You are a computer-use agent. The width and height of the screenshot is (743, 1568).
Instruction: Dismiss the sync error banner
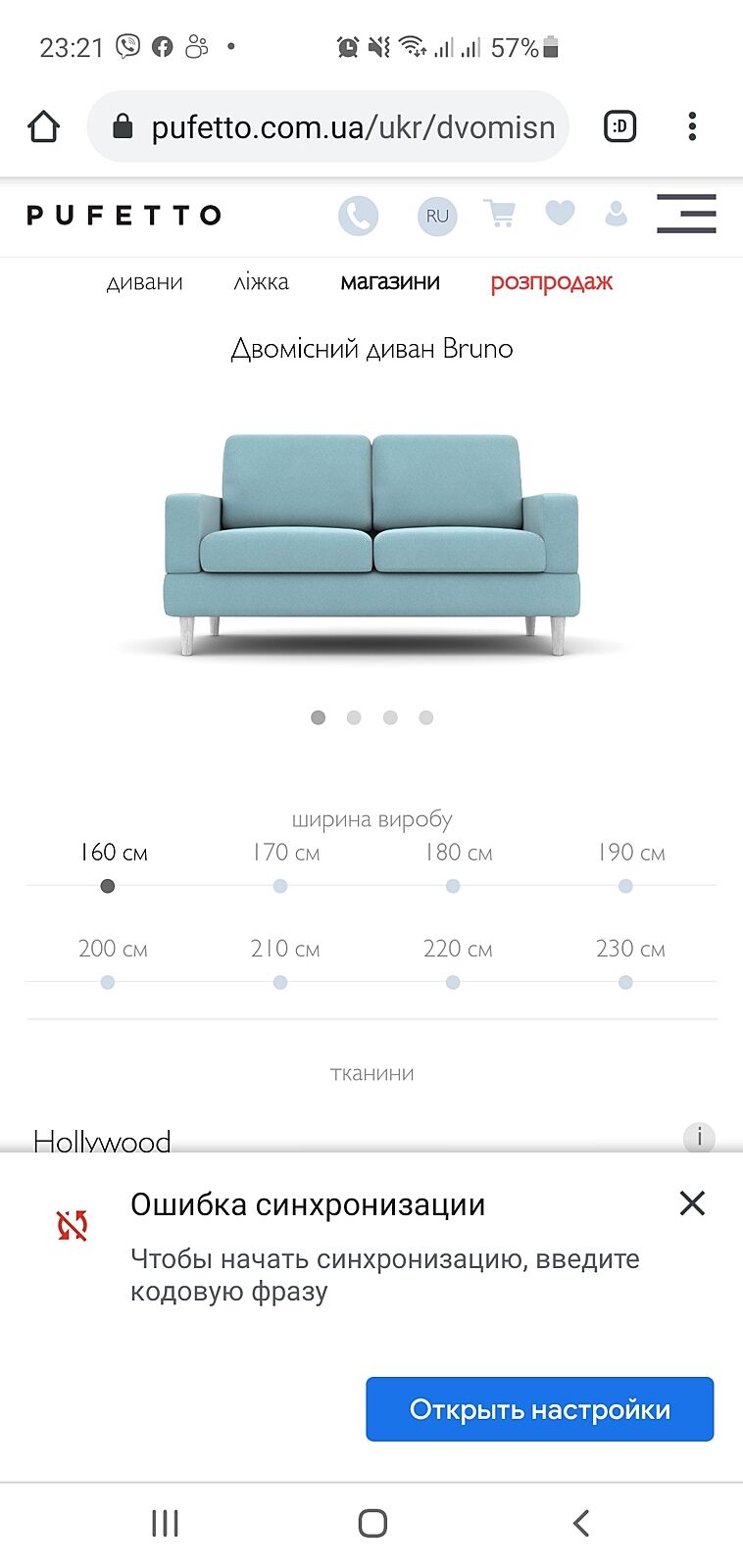tap(692, 1203)
